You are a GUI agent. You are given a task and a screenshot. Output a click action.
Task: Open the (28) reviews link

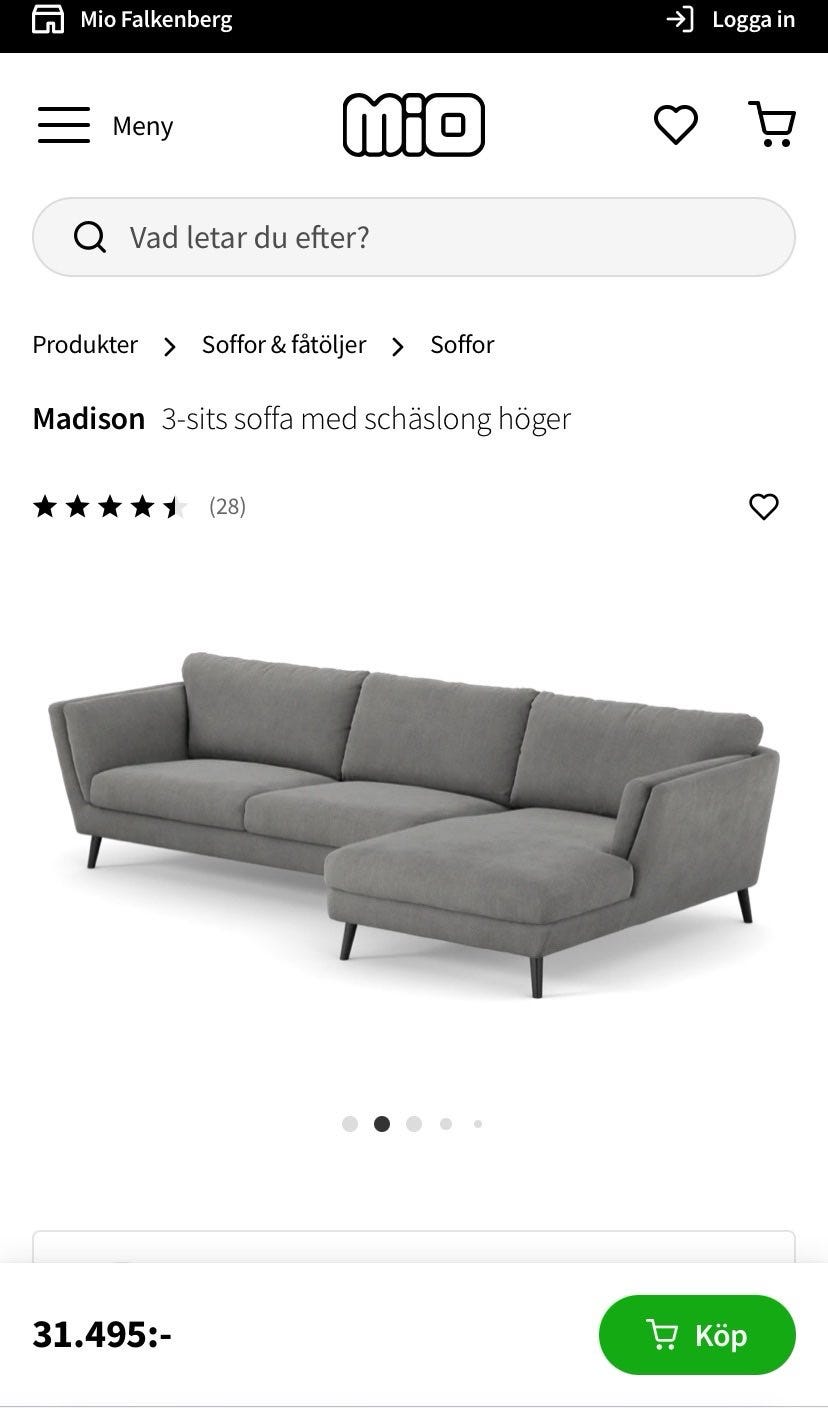[x=227, y=506]
